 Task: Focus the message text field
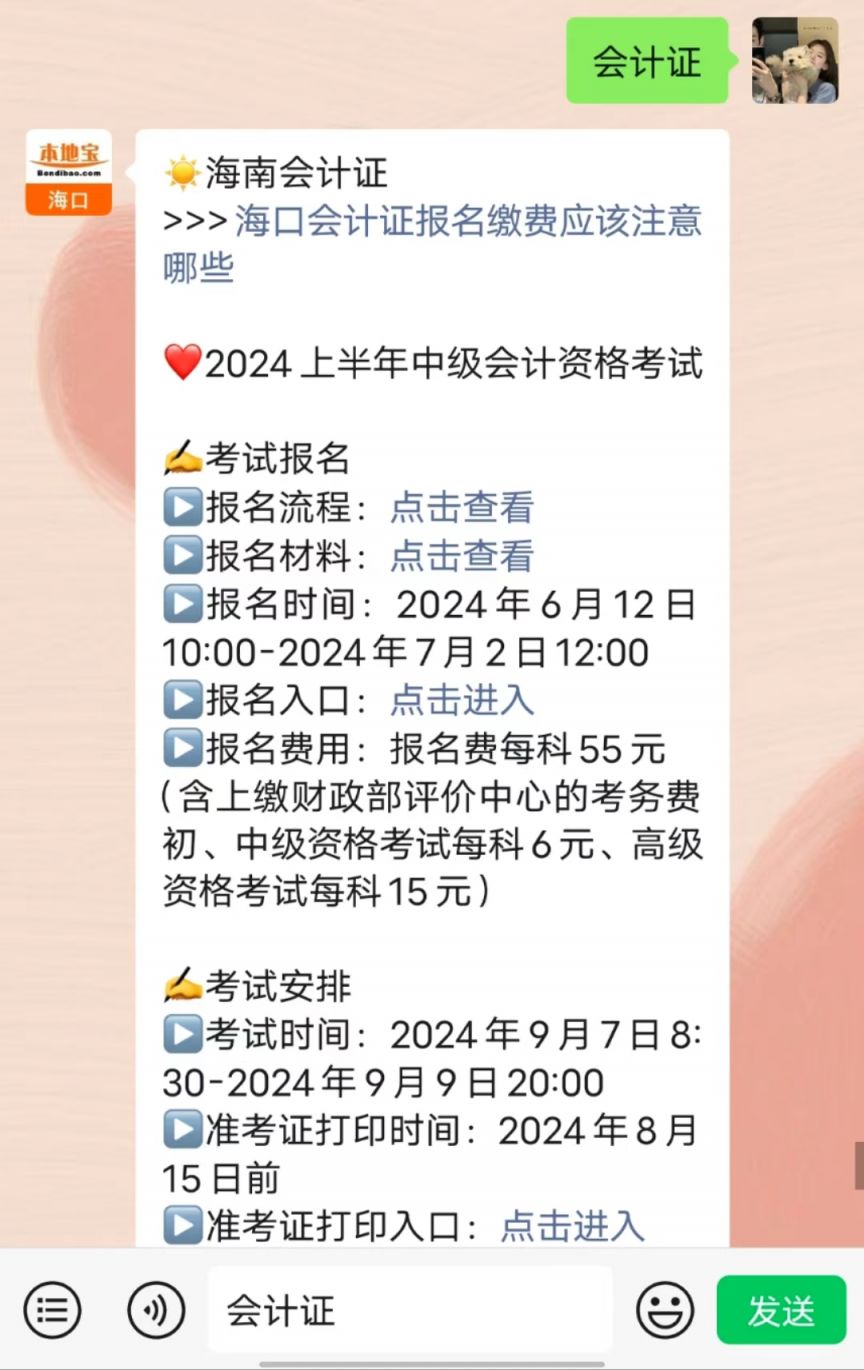410,1310
